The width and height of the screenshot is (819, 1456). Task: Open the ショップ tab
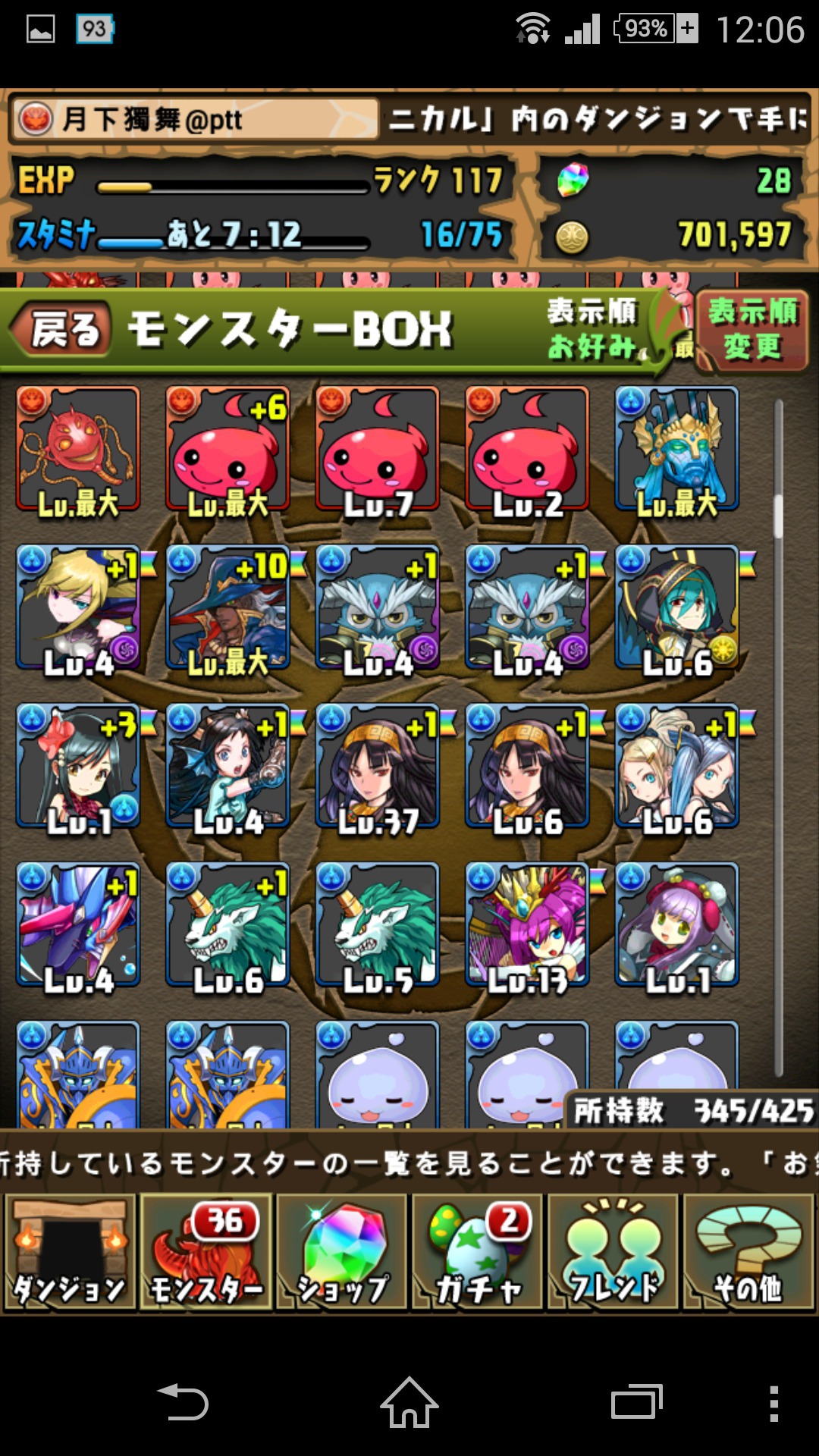point(342,1252)
